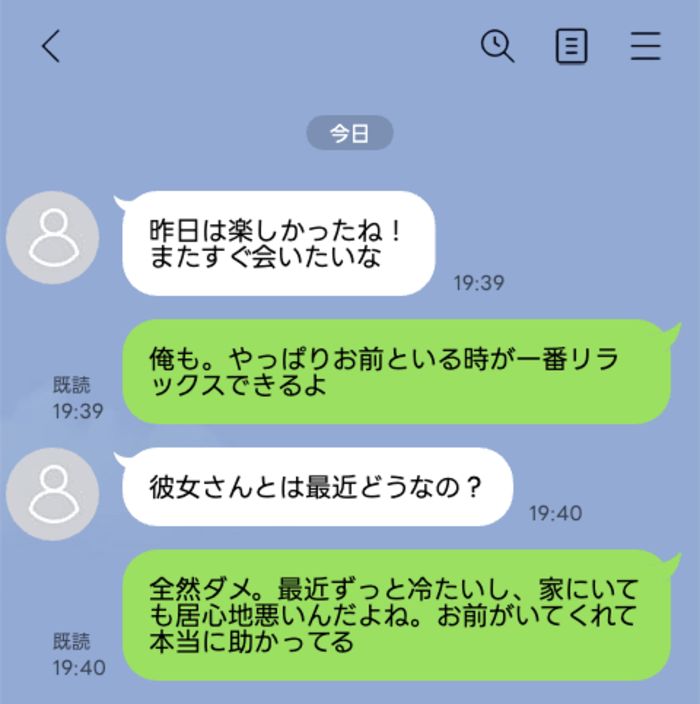Open the chat hamburger menu
The width and height of the screenshot is (700, 704).
click(x=646, y=46)
